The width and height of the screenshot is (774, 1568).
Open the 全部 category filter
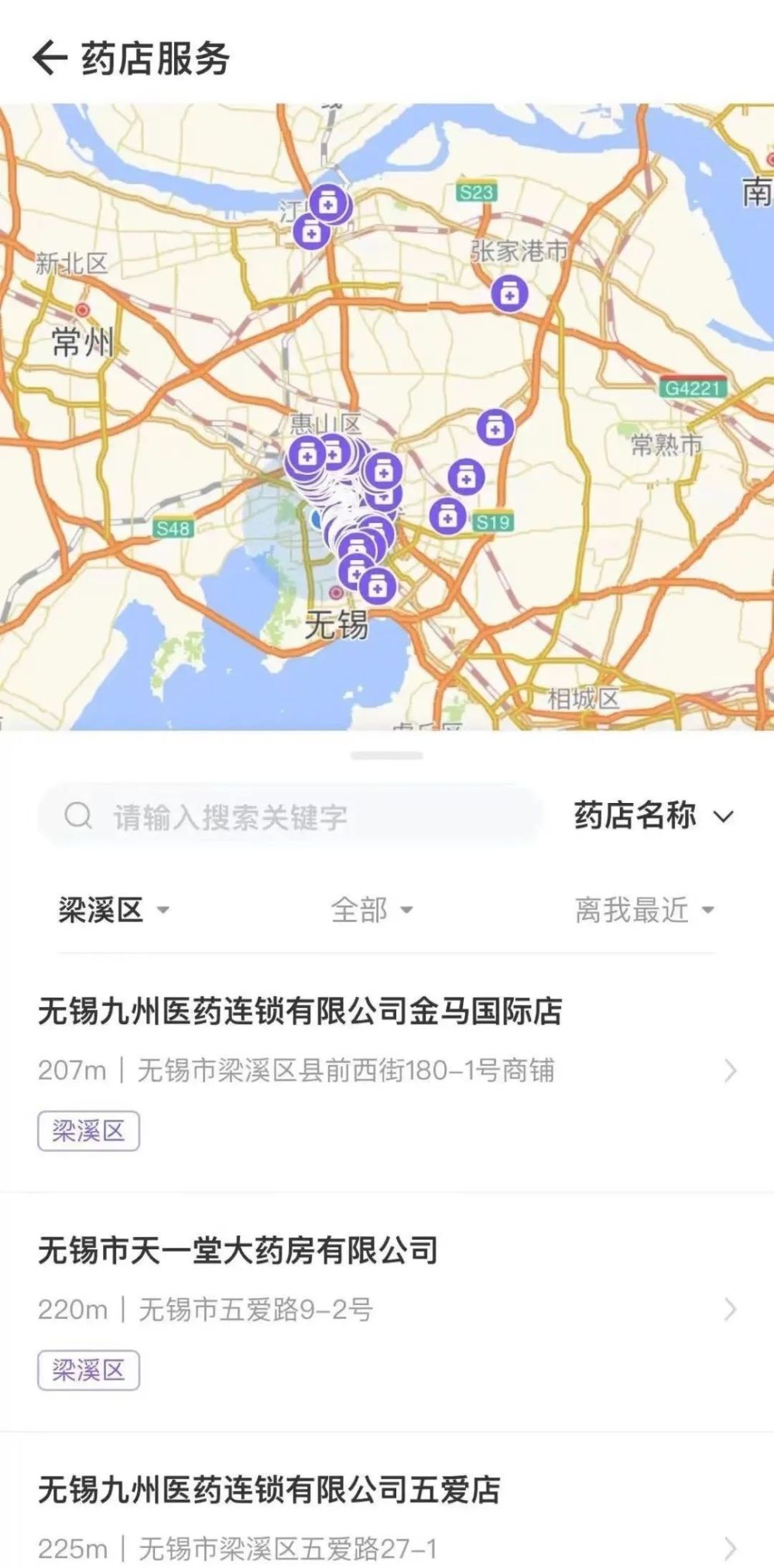pos(372,910)
